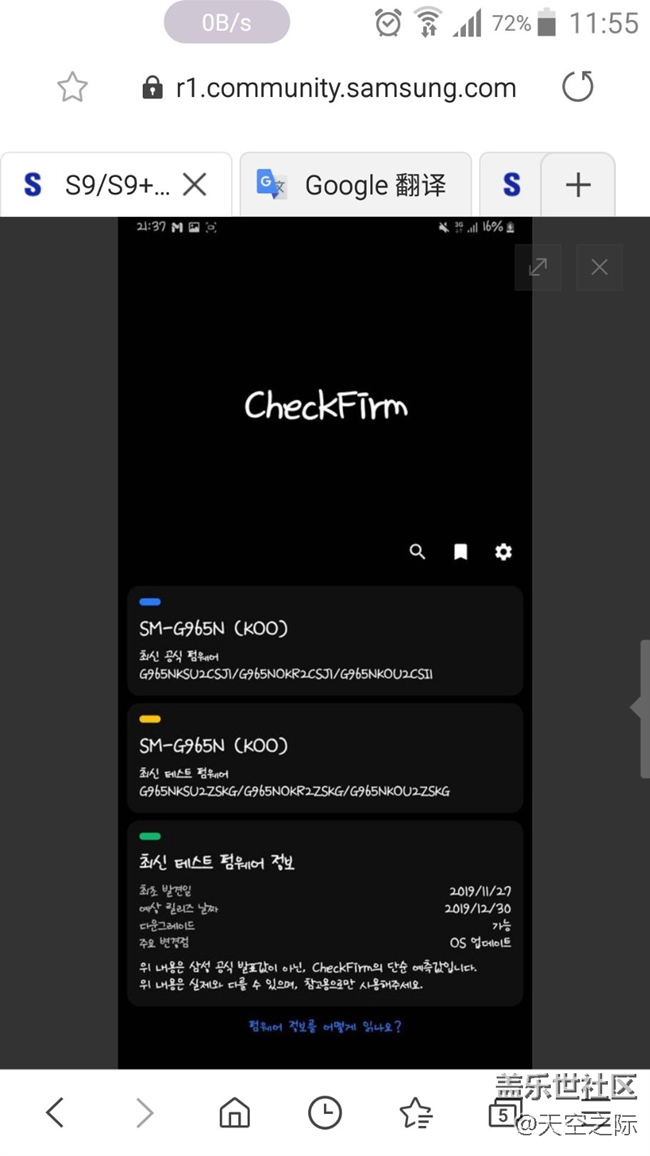Close the S9/S9+ tab
The image size is (650, 1156).
(195, 185)
